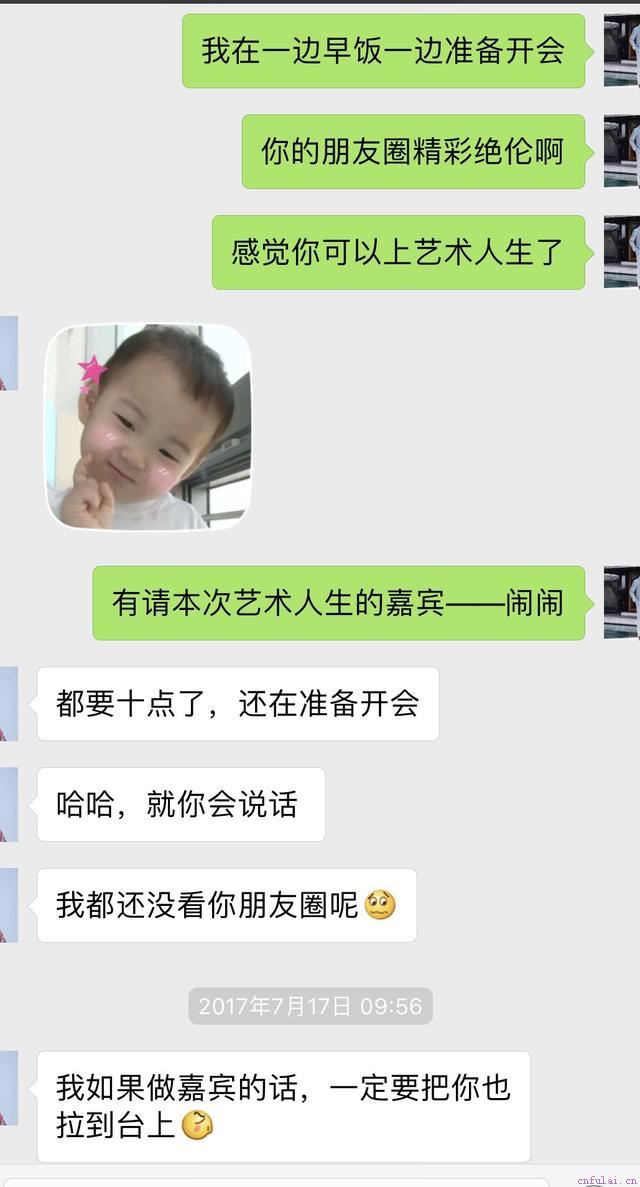
Task: Tap sender avatar beside '有请本次艺术人生的嘉宾——闹闹'
Action: (621, 602)
